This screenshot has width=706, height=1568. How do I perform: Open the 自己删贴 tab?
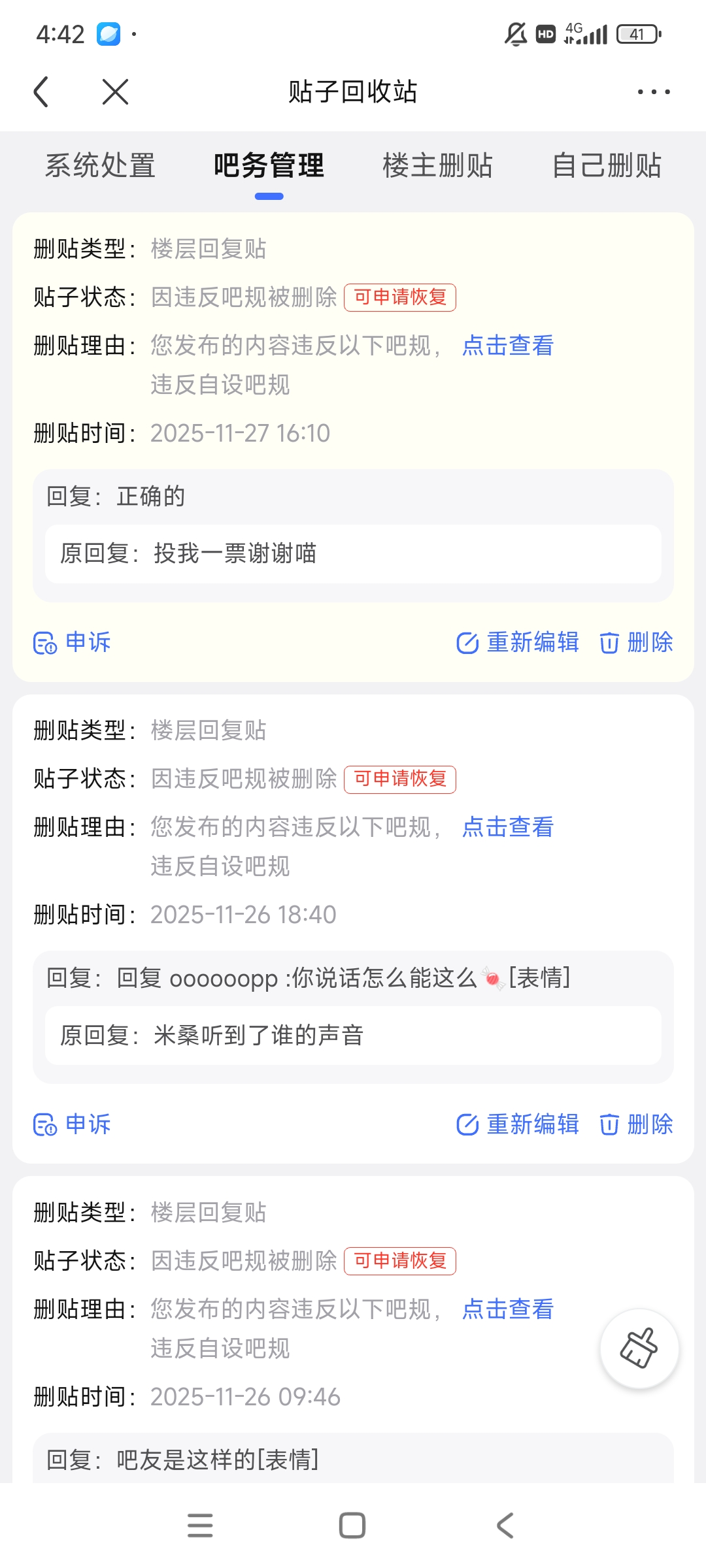point(607,165)
